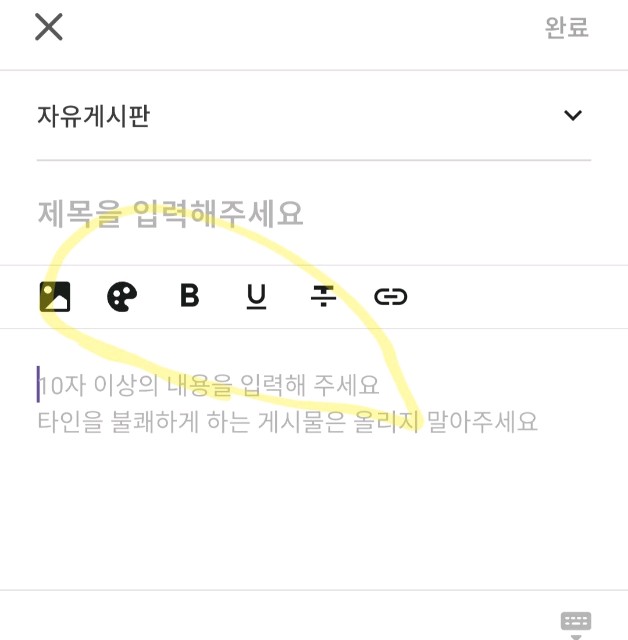Enable underline text formatting
Image resolution: width=628 pixels, height=640 pixels.
pos(256,296)
